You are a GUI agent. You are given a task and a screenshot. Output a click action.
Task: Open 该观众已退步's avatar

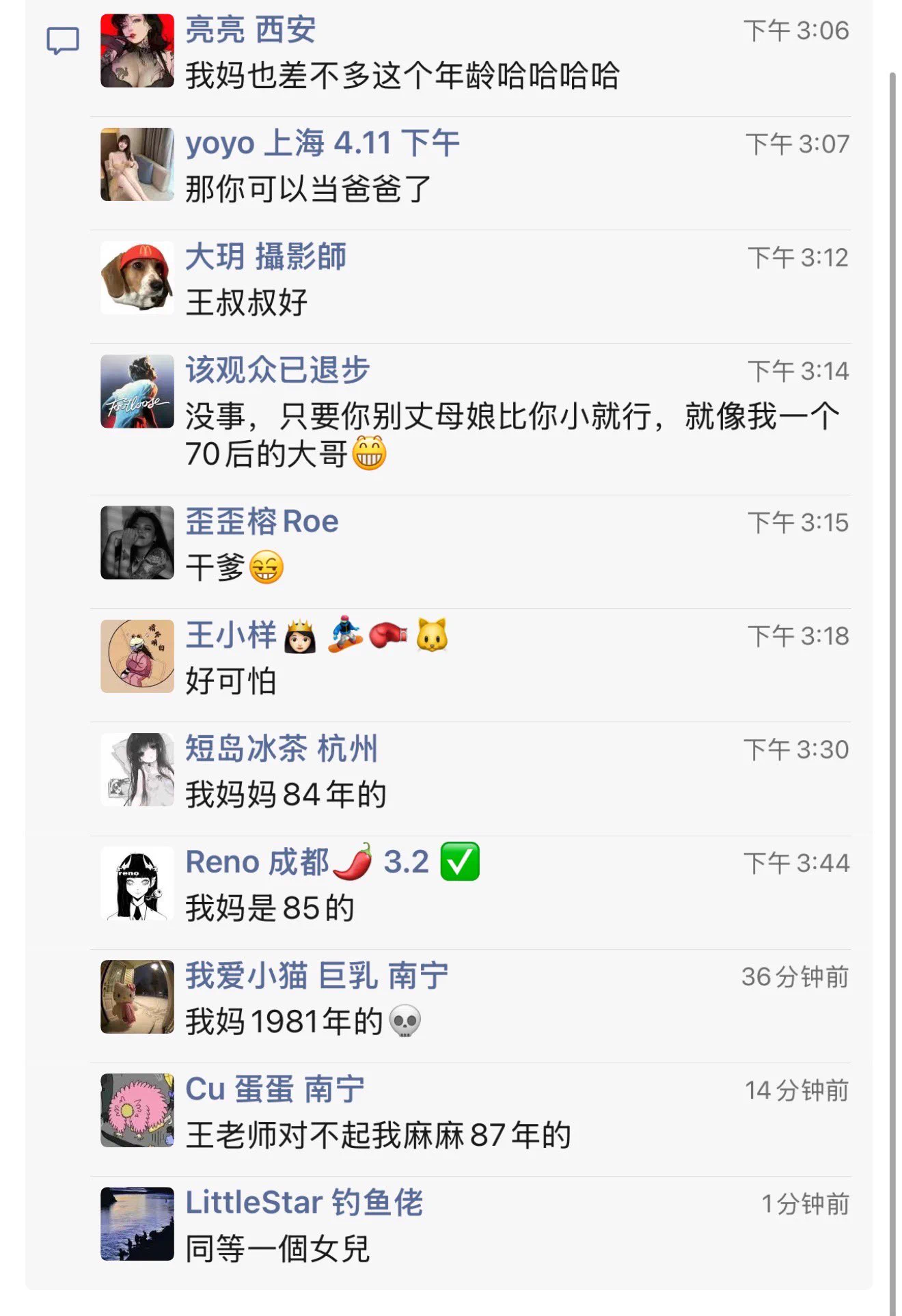tap(137, 392)
